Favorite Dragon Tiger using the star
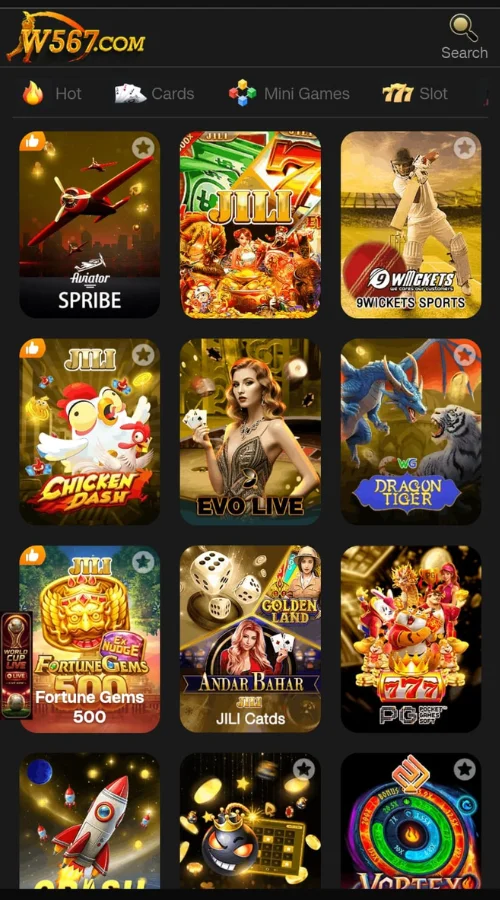The width and height of the screenshot is (500, 900). (465, 355)
